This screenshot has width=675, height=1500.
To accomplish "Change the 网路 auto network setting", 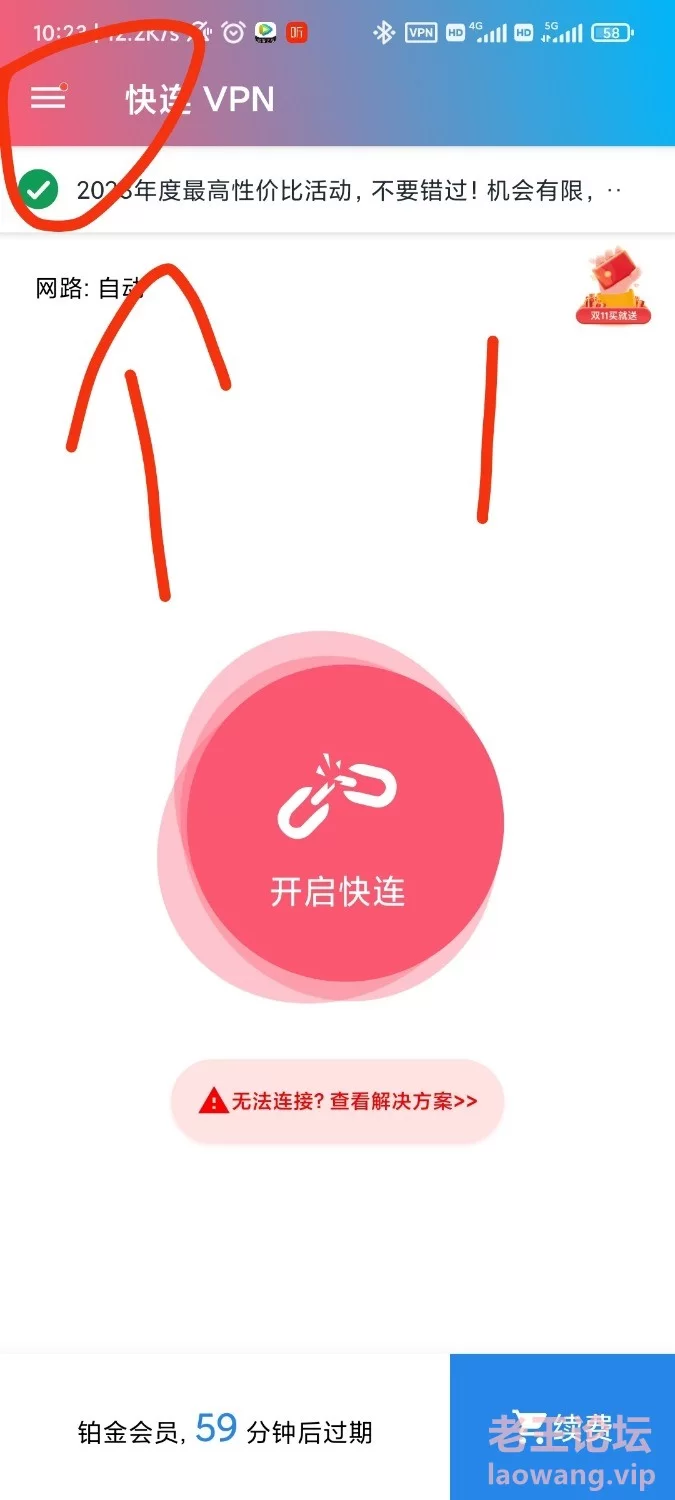I will click(x=90, y=289).
